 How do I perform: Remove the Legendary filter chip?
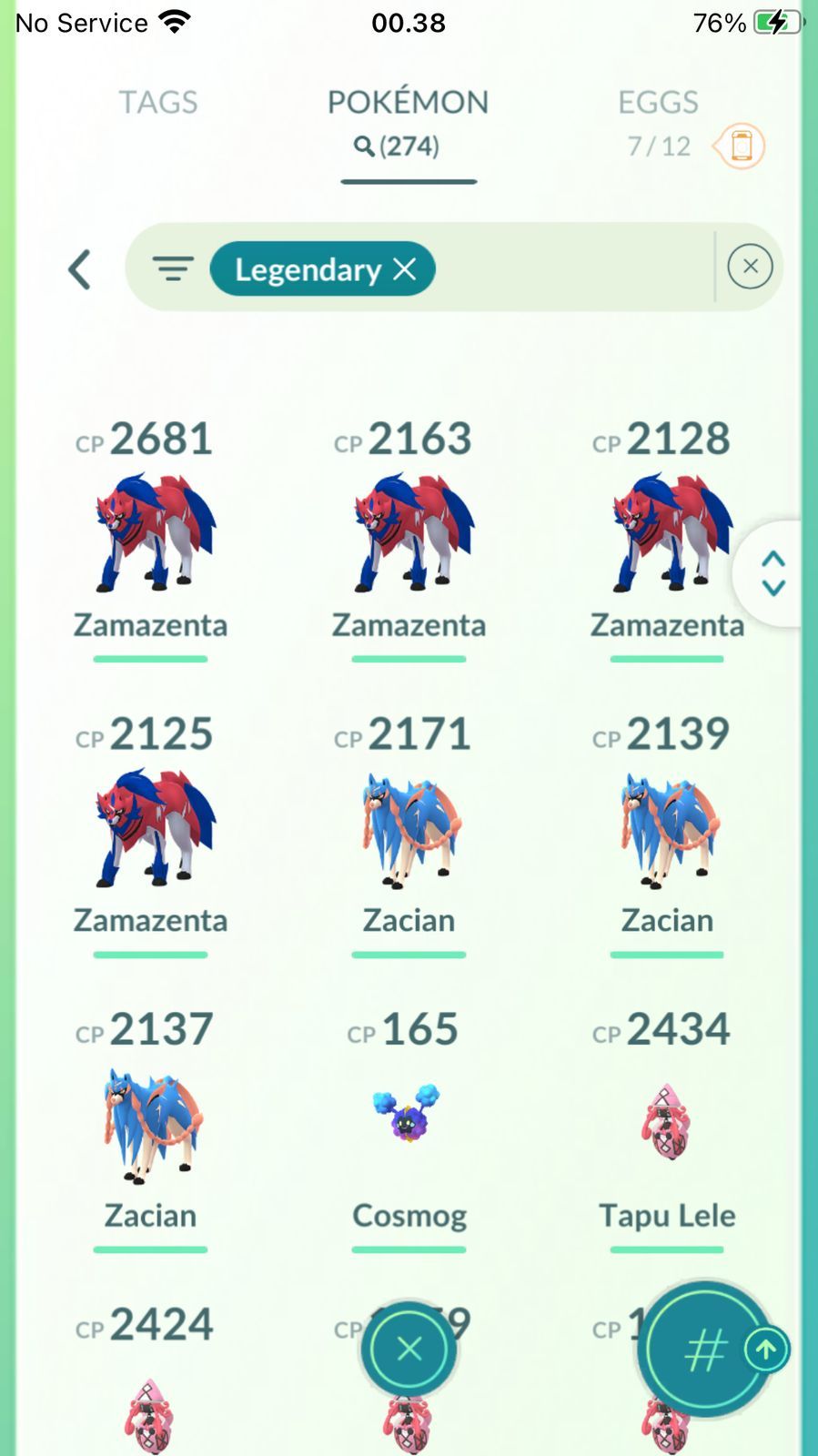405,268
